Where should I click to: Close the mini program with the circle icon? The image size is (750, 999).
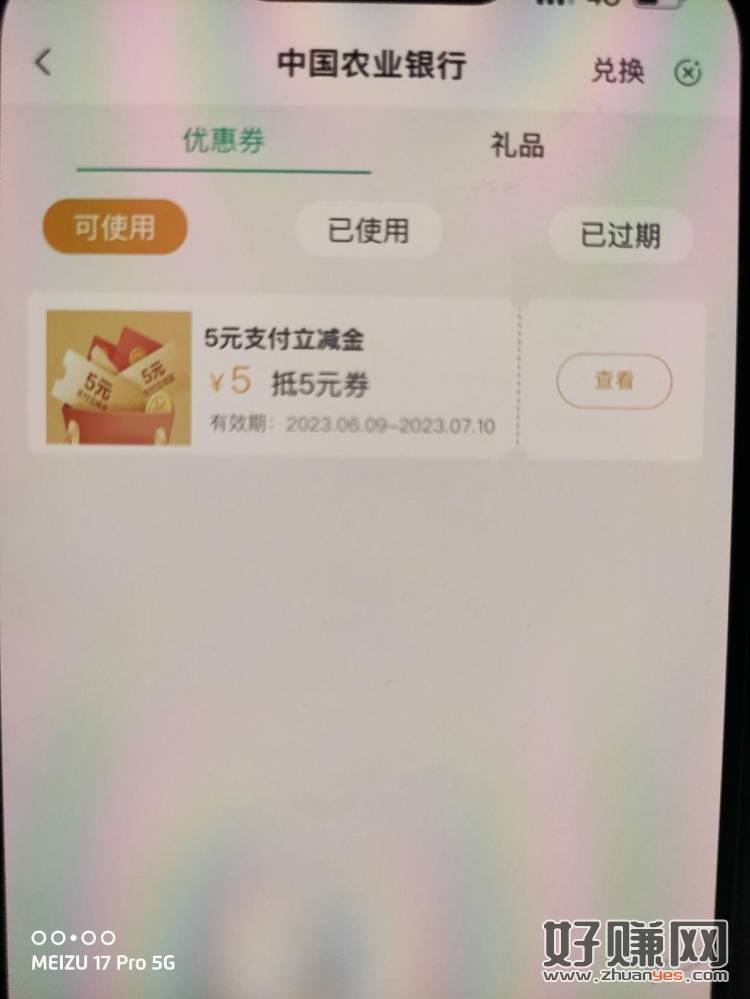(x=688, y=72)
